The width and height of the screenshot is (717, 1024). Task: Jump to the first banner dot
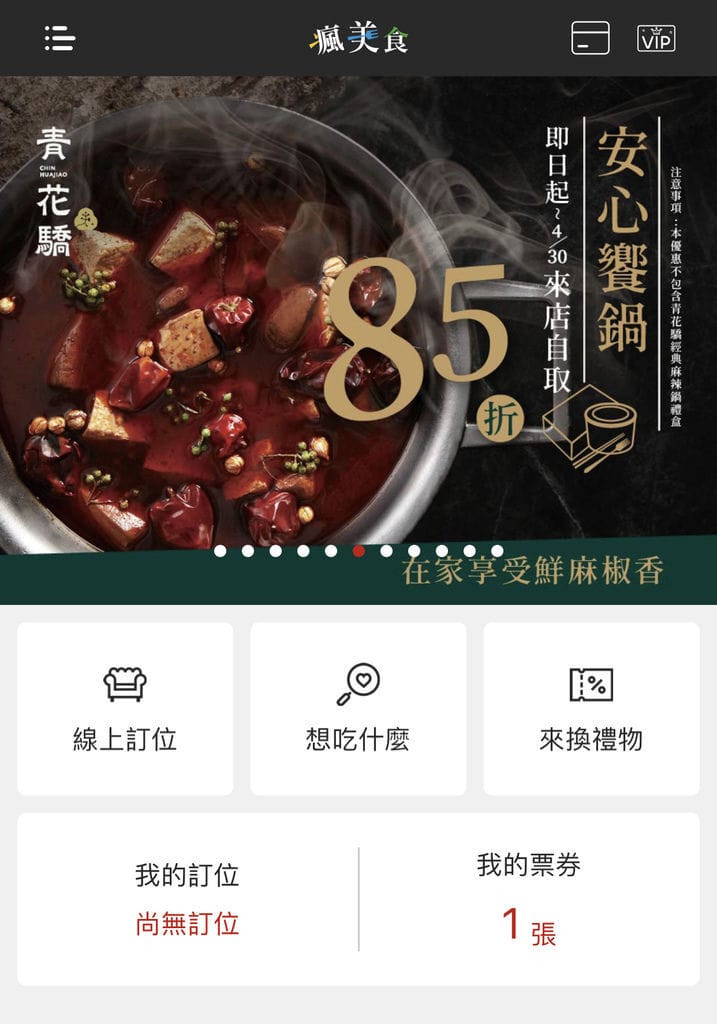coord(220,551)
